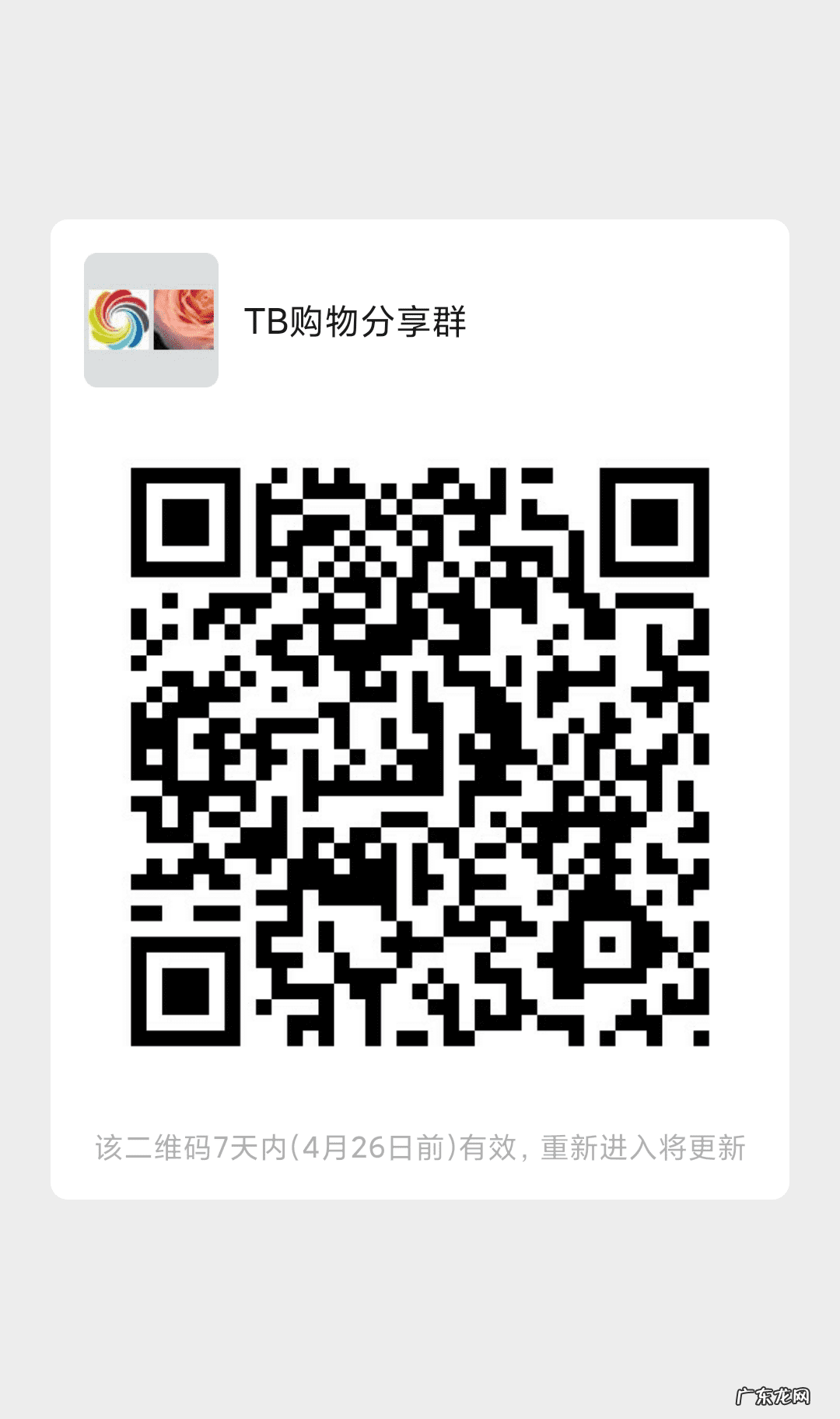Screen dimensions: 840x1419
Task: Click the bottom edge of the QR code
Action: pyautogui.click(x=420, y=1042)
